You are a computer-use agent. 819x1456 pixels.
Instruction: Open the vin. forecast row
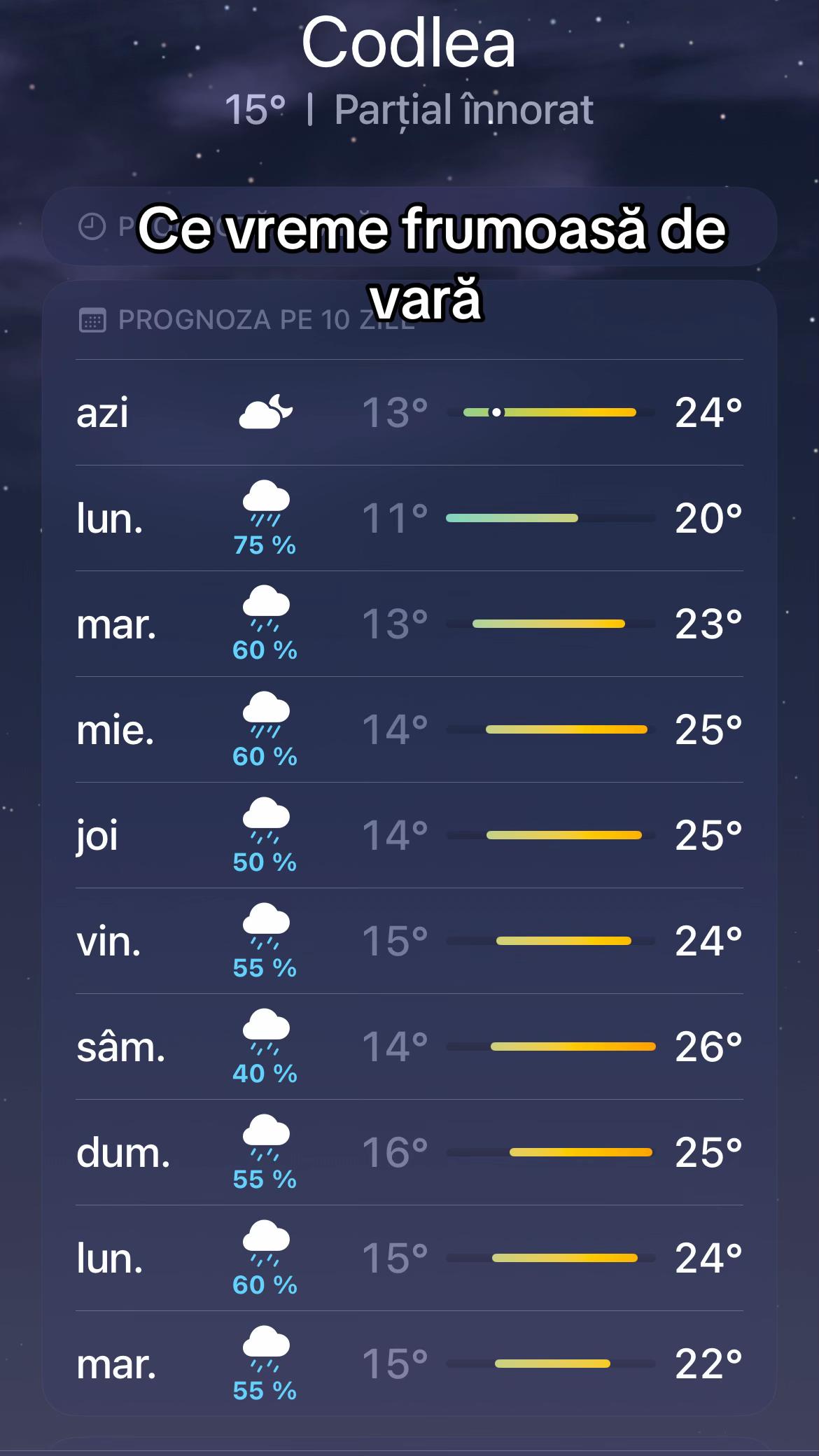coord(409,941)
